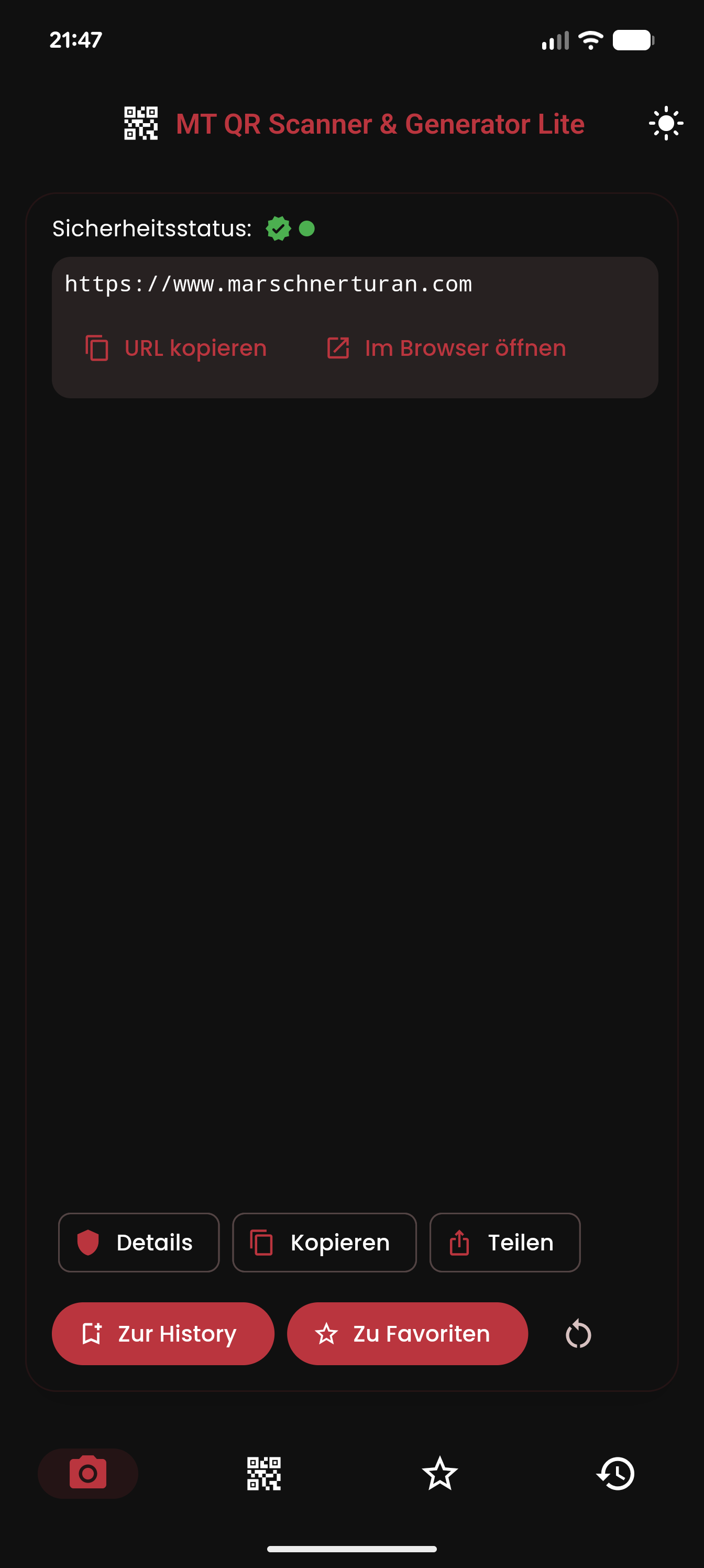This screenshot has height=1568, width=704.
Task: Open the URL via Im Browser öffnen
Action: [447, 348]
